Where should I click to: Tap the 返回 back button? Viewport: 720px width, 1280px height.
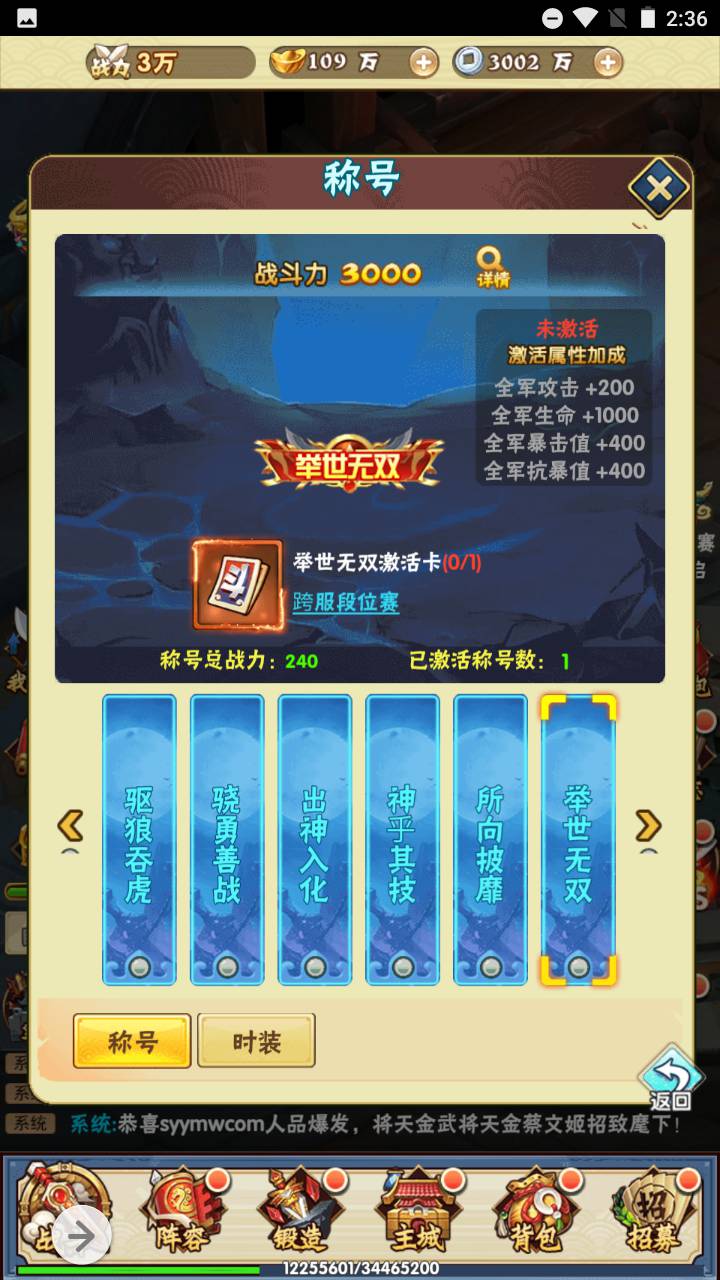(x=671, y=1079)
